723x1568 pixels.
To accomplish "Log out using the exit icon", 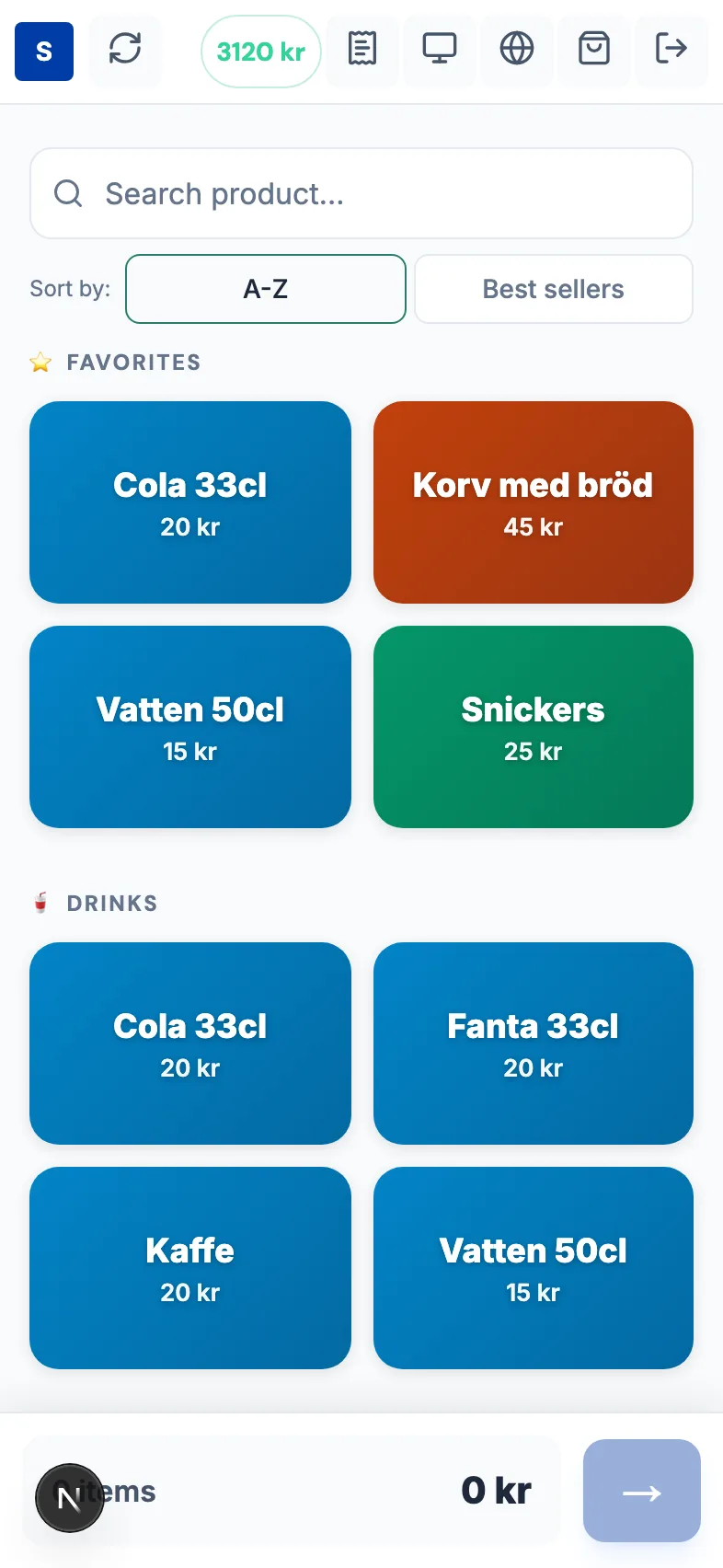I will pyautogui.click(x=671, y=49).
